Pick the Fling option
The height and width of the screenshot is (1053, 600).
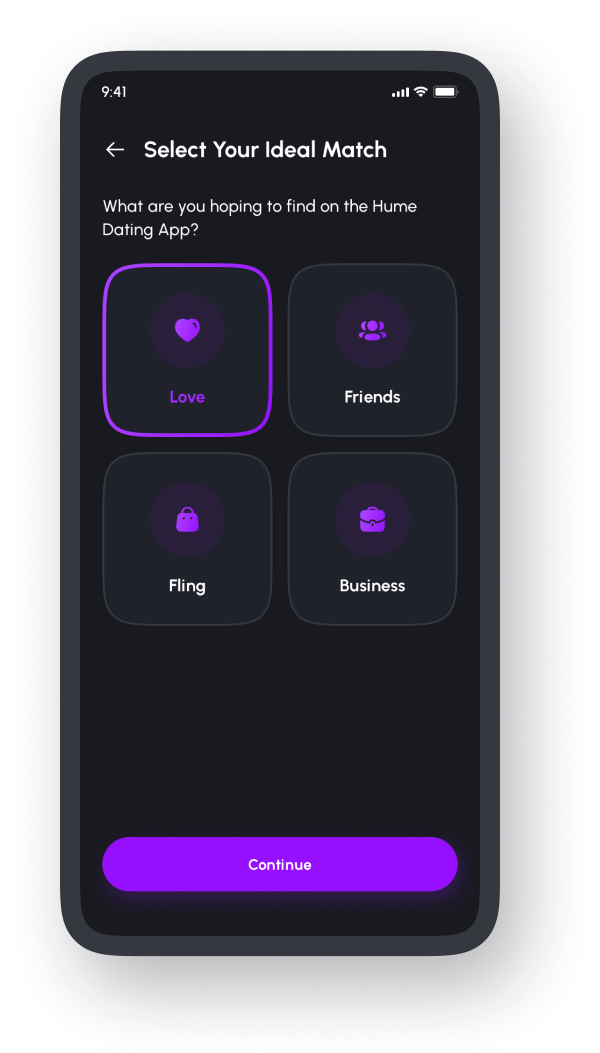click(187, 539)
